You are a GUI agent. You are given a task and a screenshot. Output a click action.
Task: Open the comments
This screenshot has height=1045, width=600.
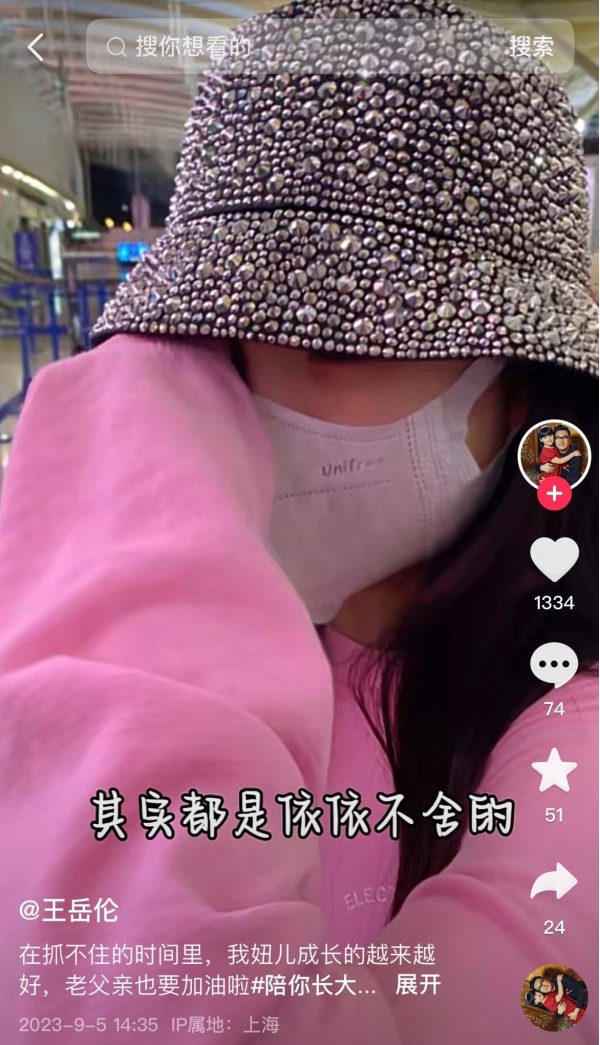(554, 665)
